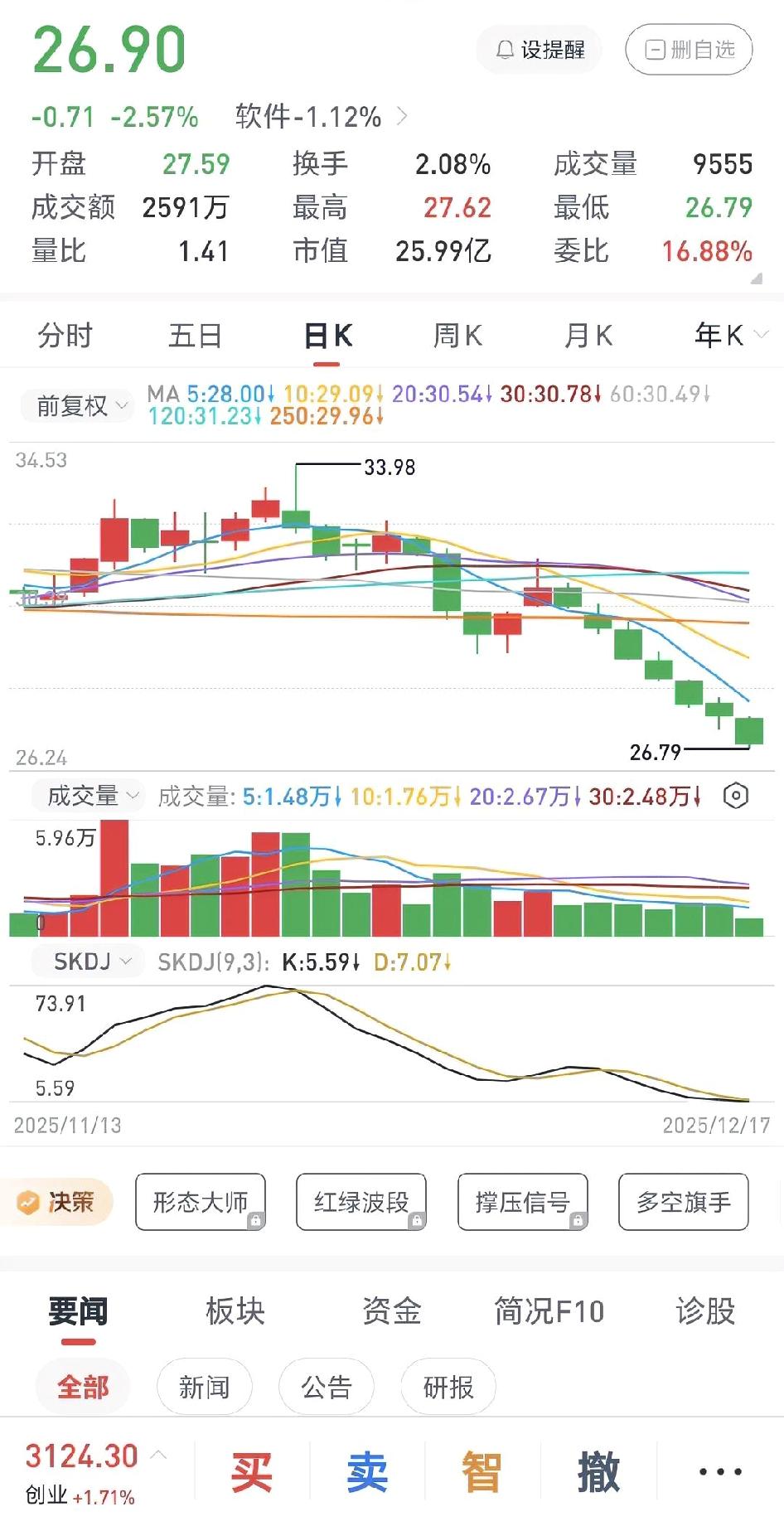Image resolution: width=784 pixels, height=1526 pixels.
Task: Set a price alert with 设提醒
Action: [x=540, y=50]
